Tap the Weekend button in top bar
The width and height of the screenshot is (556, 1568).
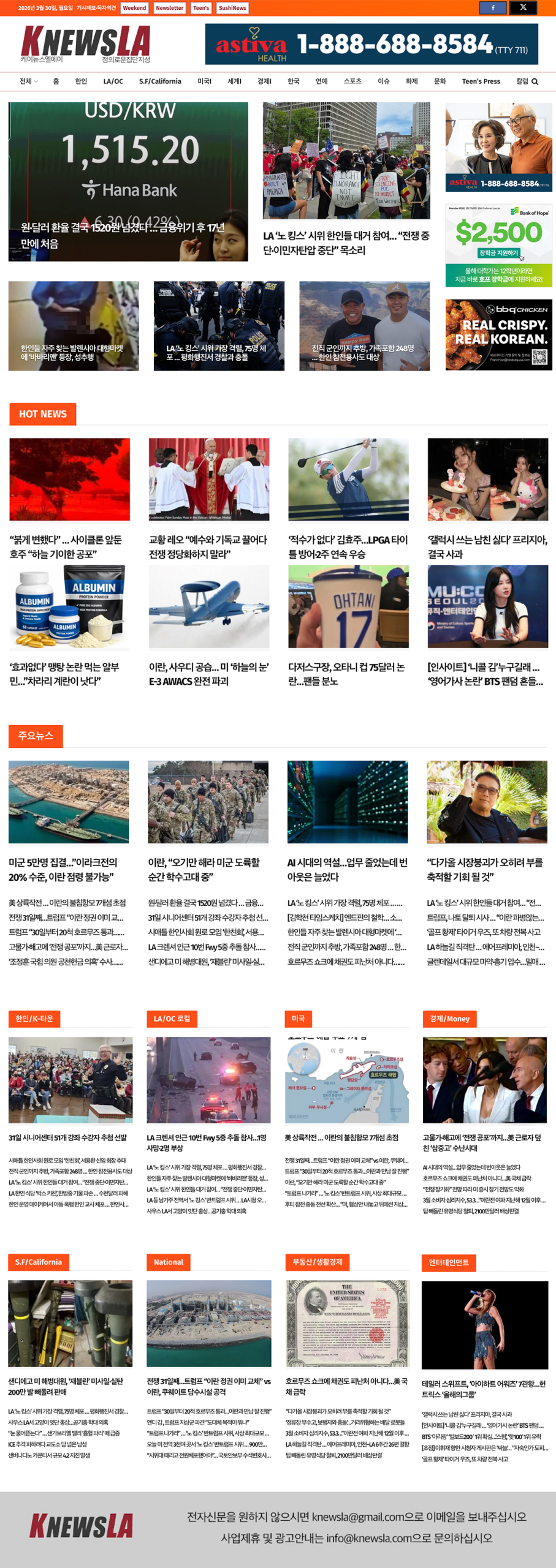(x=134, y=8)
